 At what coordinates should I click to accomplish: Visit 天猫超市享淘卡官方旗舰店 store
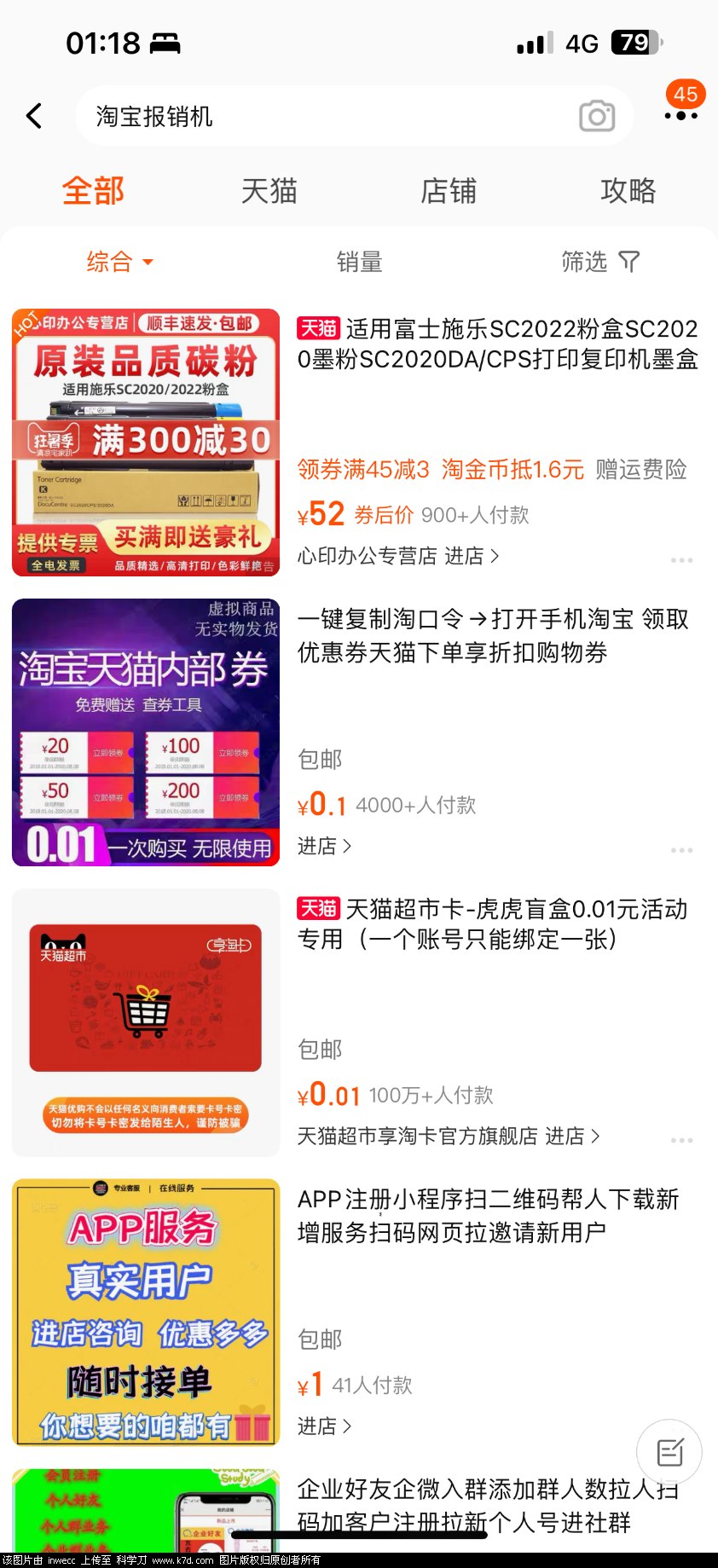click(449, 1137)
